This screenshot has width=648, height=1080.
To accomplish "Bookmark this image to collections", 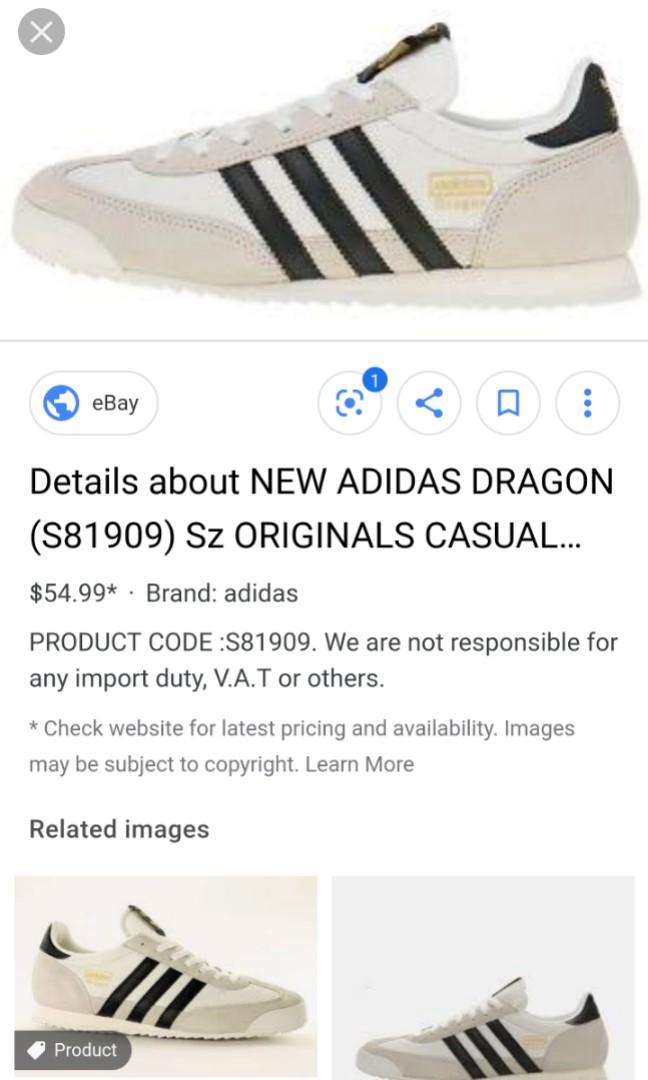I will click(x=508, y=403).
